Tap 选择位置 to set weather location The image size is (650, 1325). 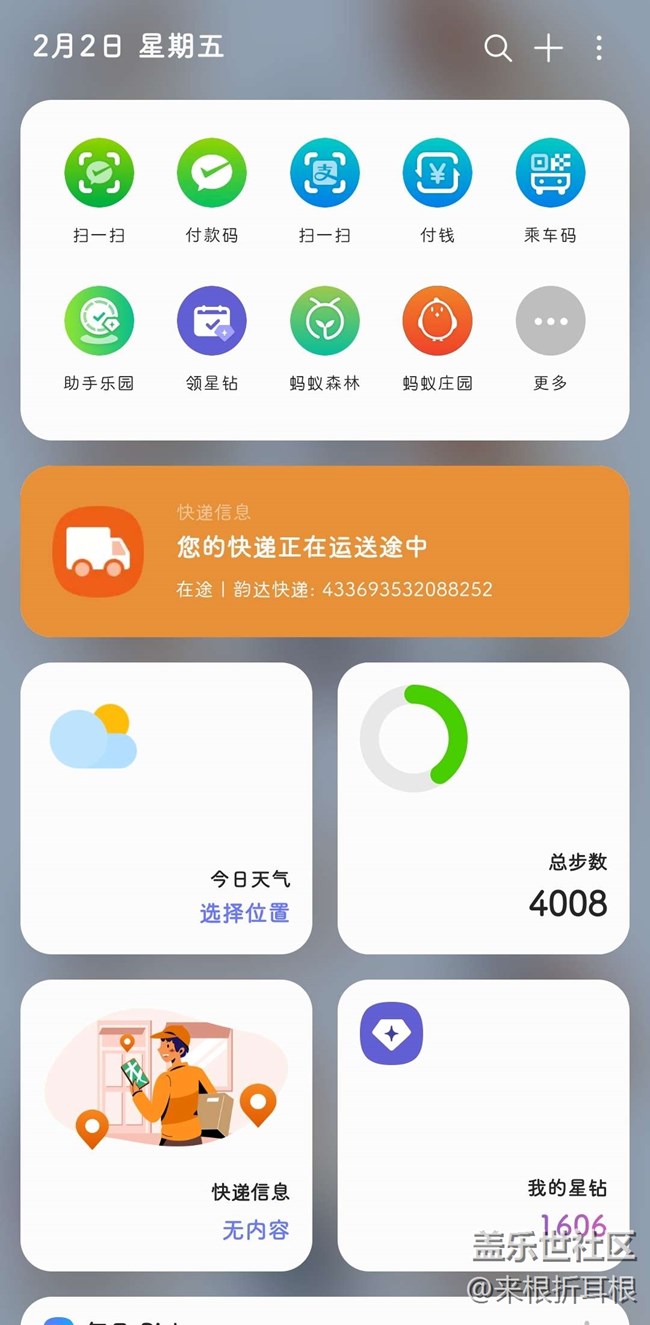pyautogui.click(x=245, y=913)
